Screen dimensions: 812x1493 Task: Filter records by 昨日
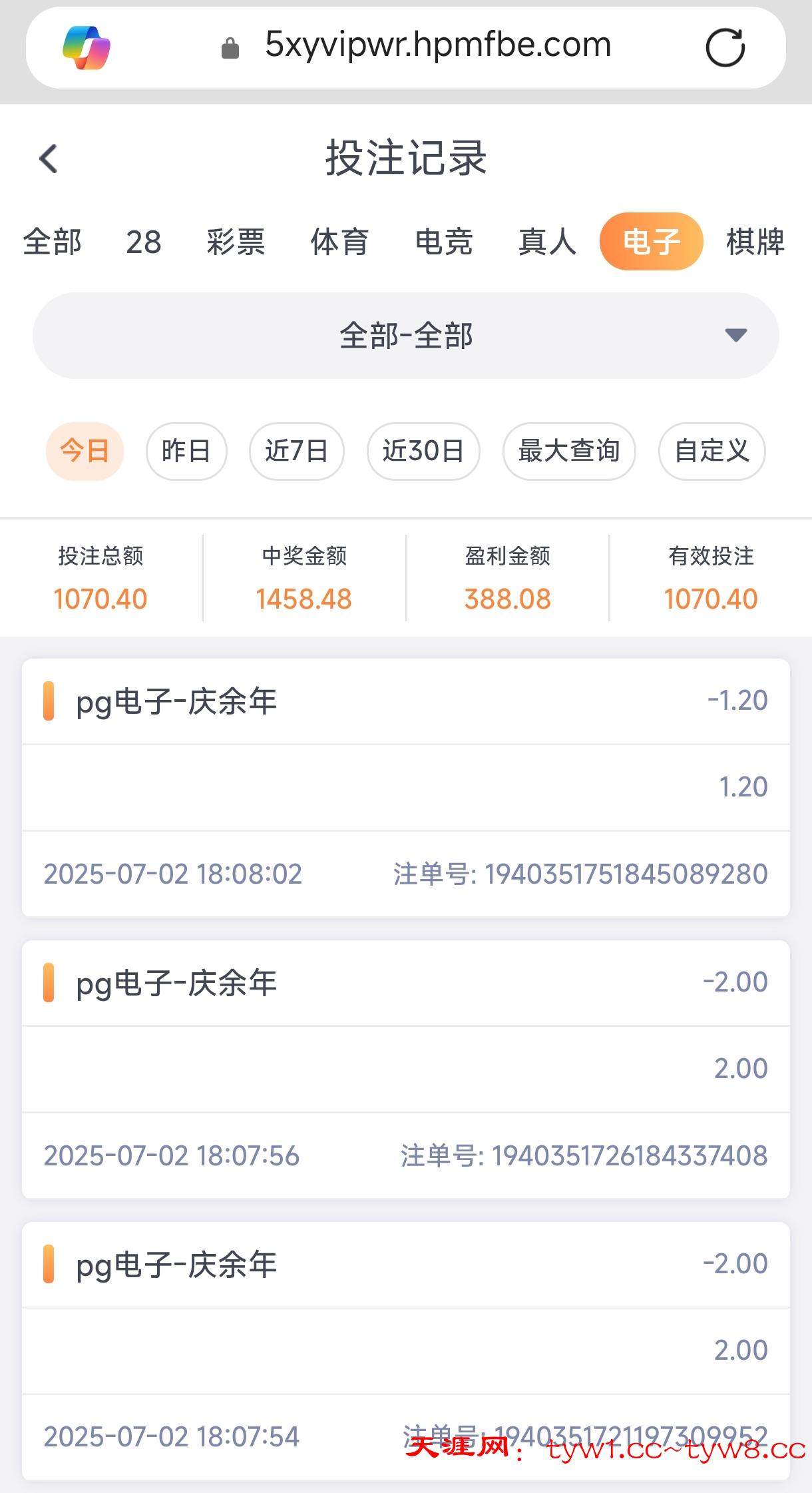point(186,451)
